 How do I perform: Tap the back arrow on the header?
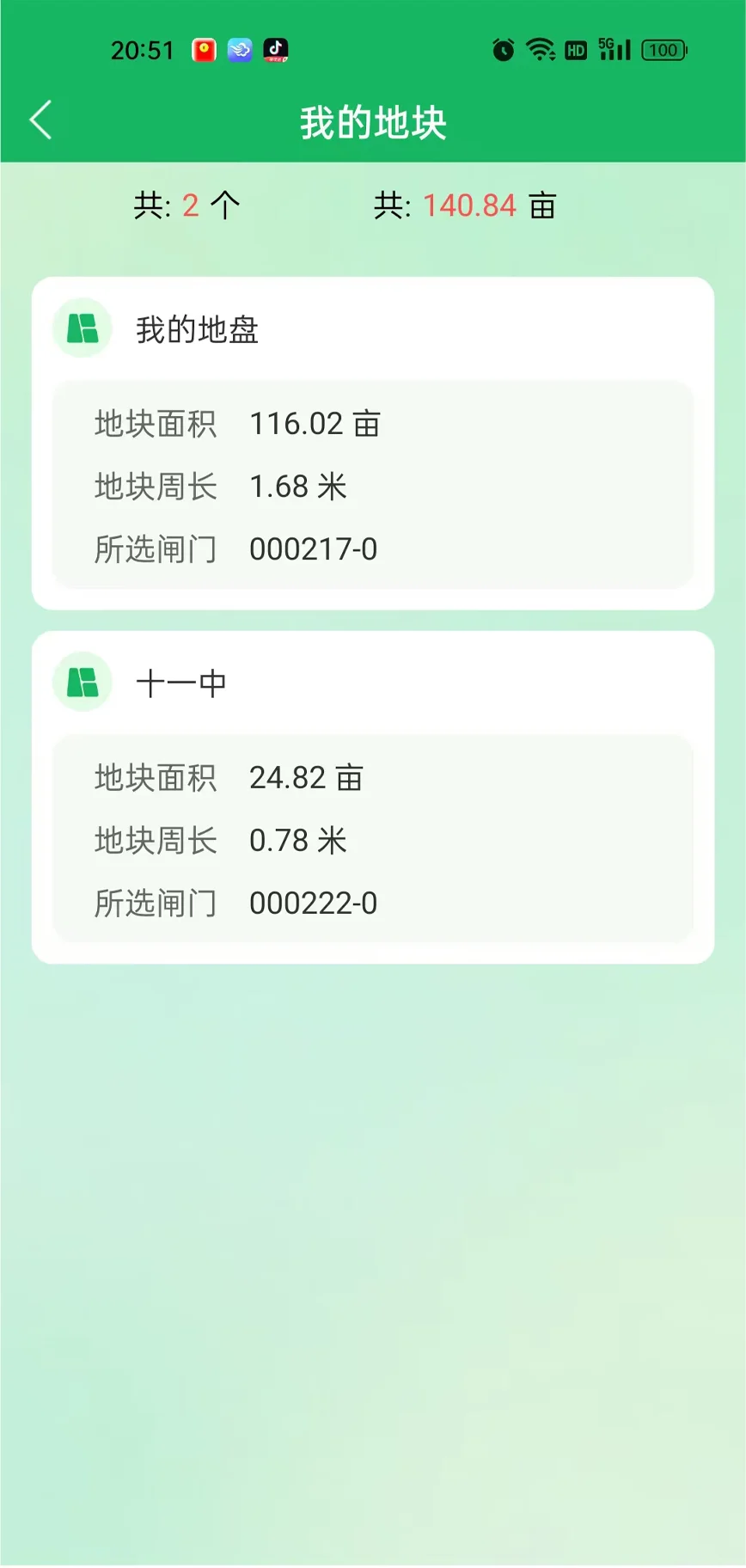point(40,120)
